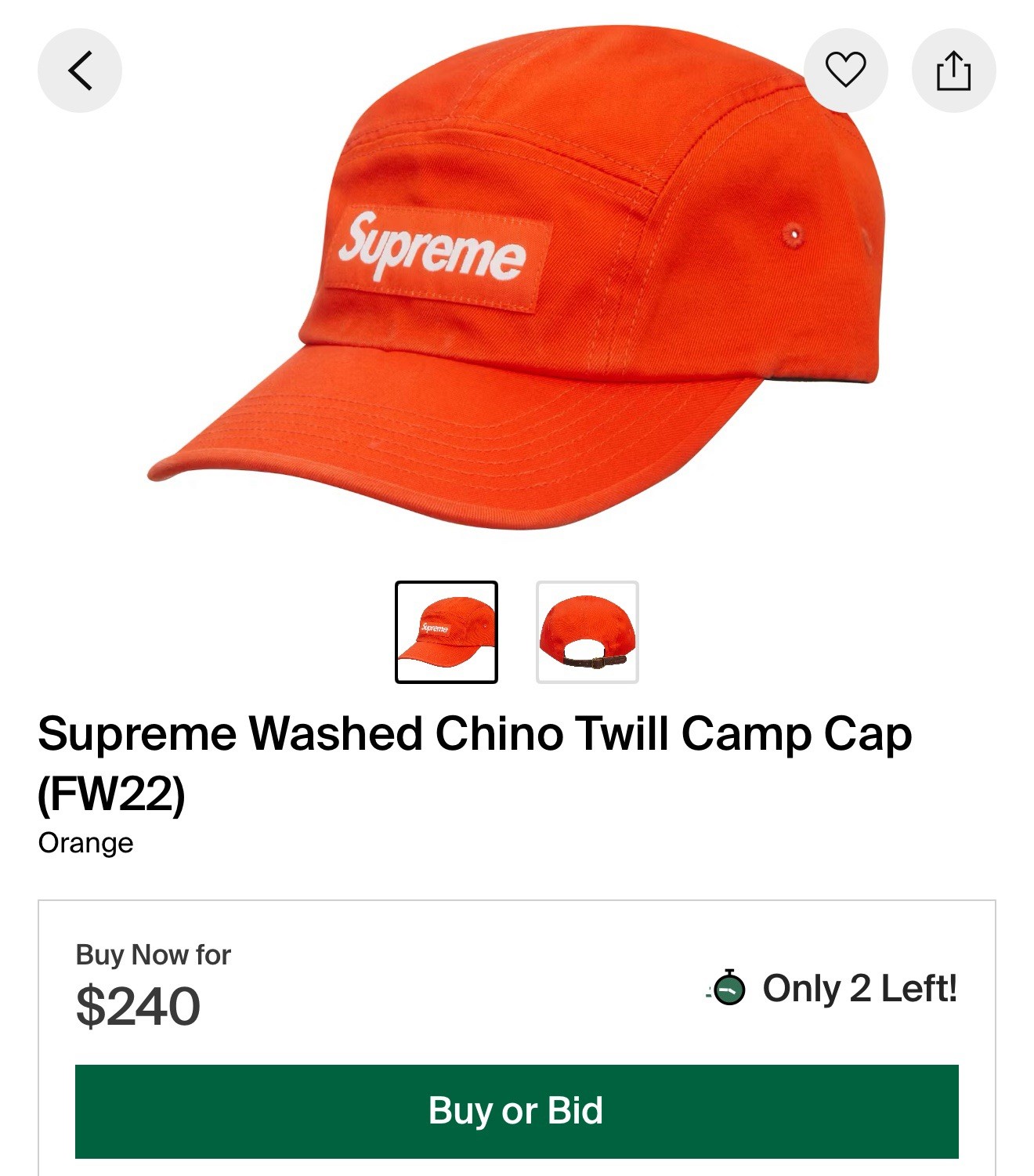Viewport: 1034px width, 1176px height.
Task: Favorite this Supreme camp cap
Action: 845,71
